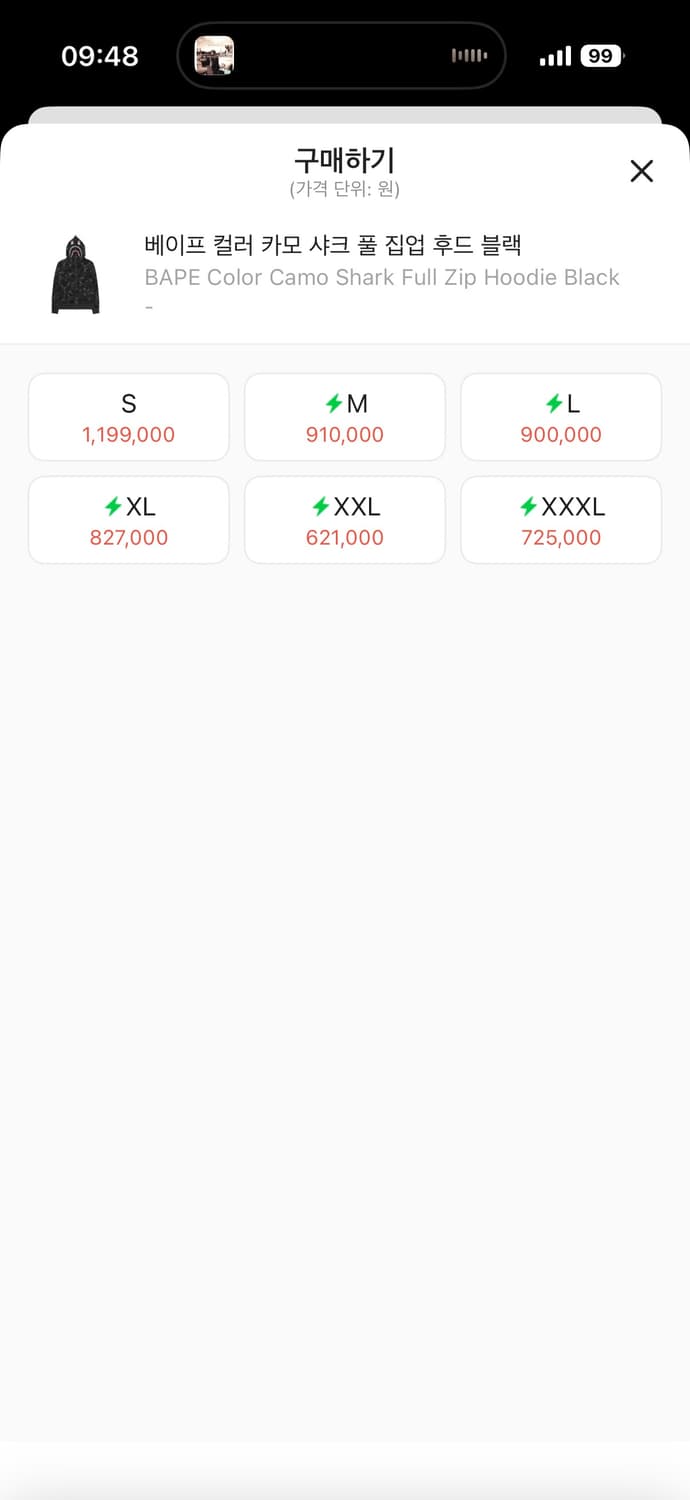Image resolution: width=690 pixels, height=1500 pixels.
Task: Choose size M for 910,000 won
Action: click(x=345, y=417)
